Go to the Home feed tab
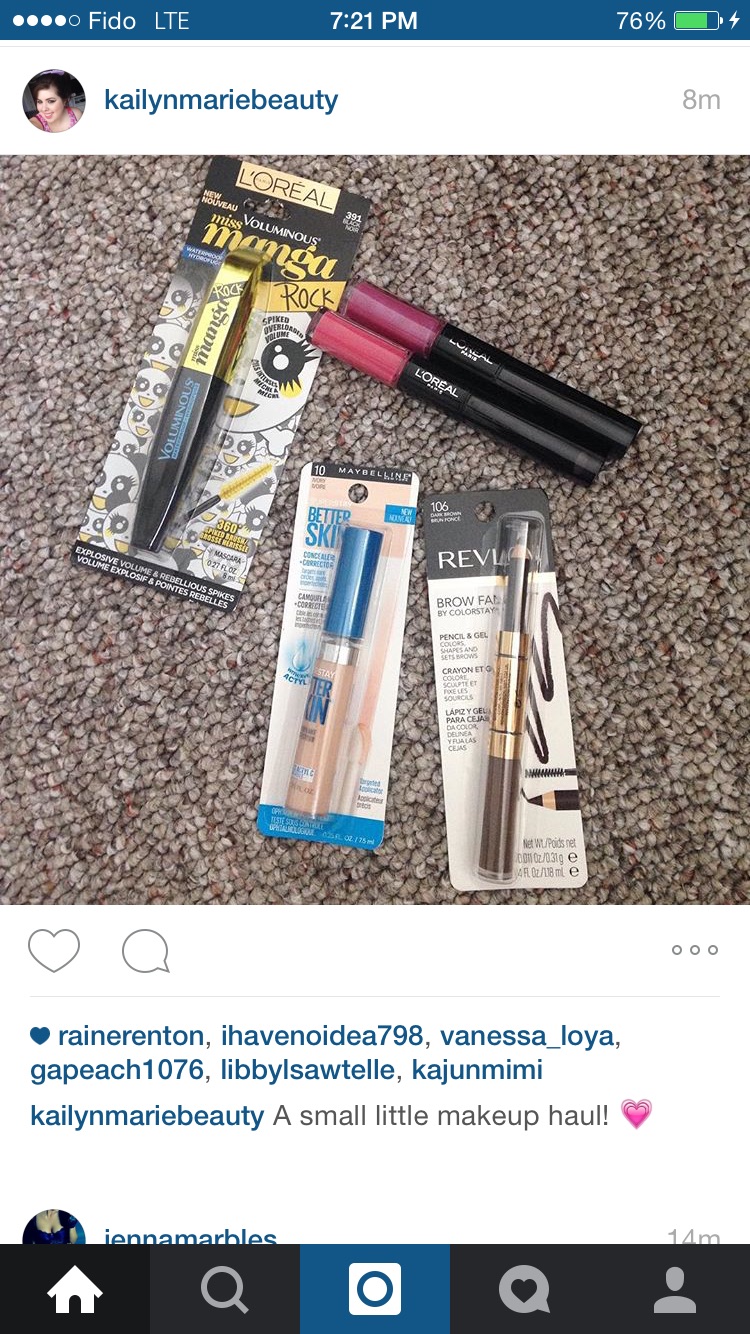This screenshot has height=1334, width=750. click(75, 1289)
